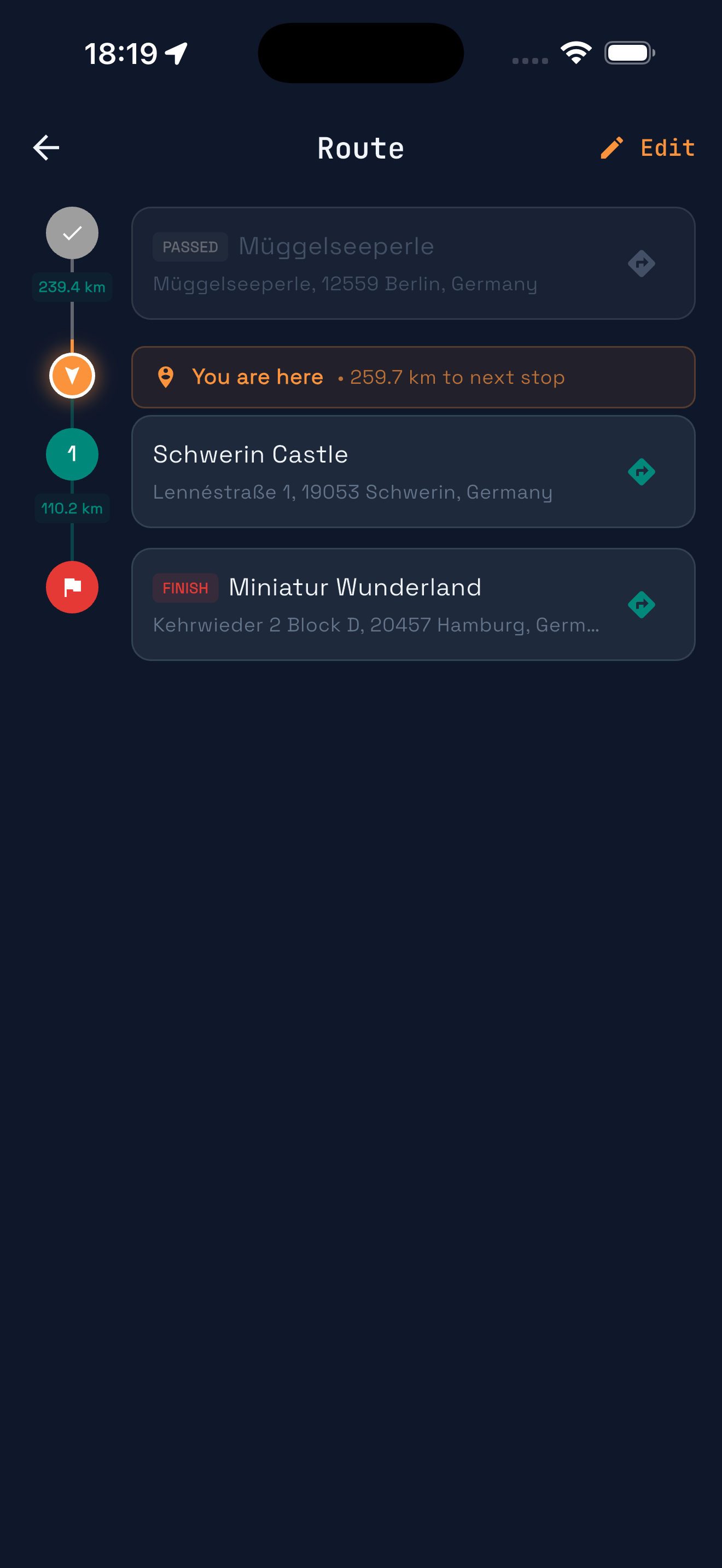Image resolution: width=722 pixels, height=1568 pixels.
Task: Click the orange pin icon in You are here banner
Action: click(x=166, y=376)
